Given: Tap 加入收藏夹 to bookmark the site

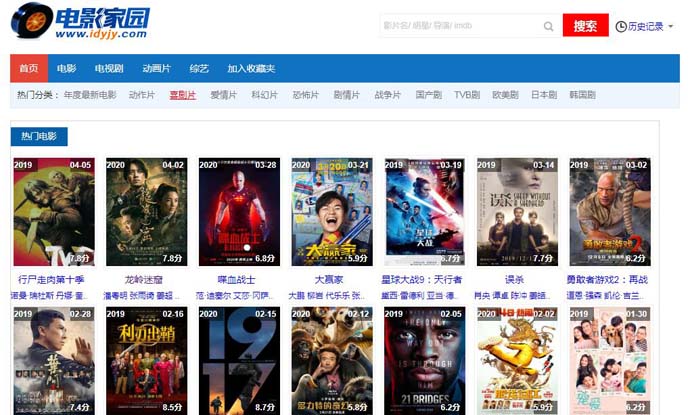Looking at the screenshot, I should pyautogui.click(x=251, y=69).
